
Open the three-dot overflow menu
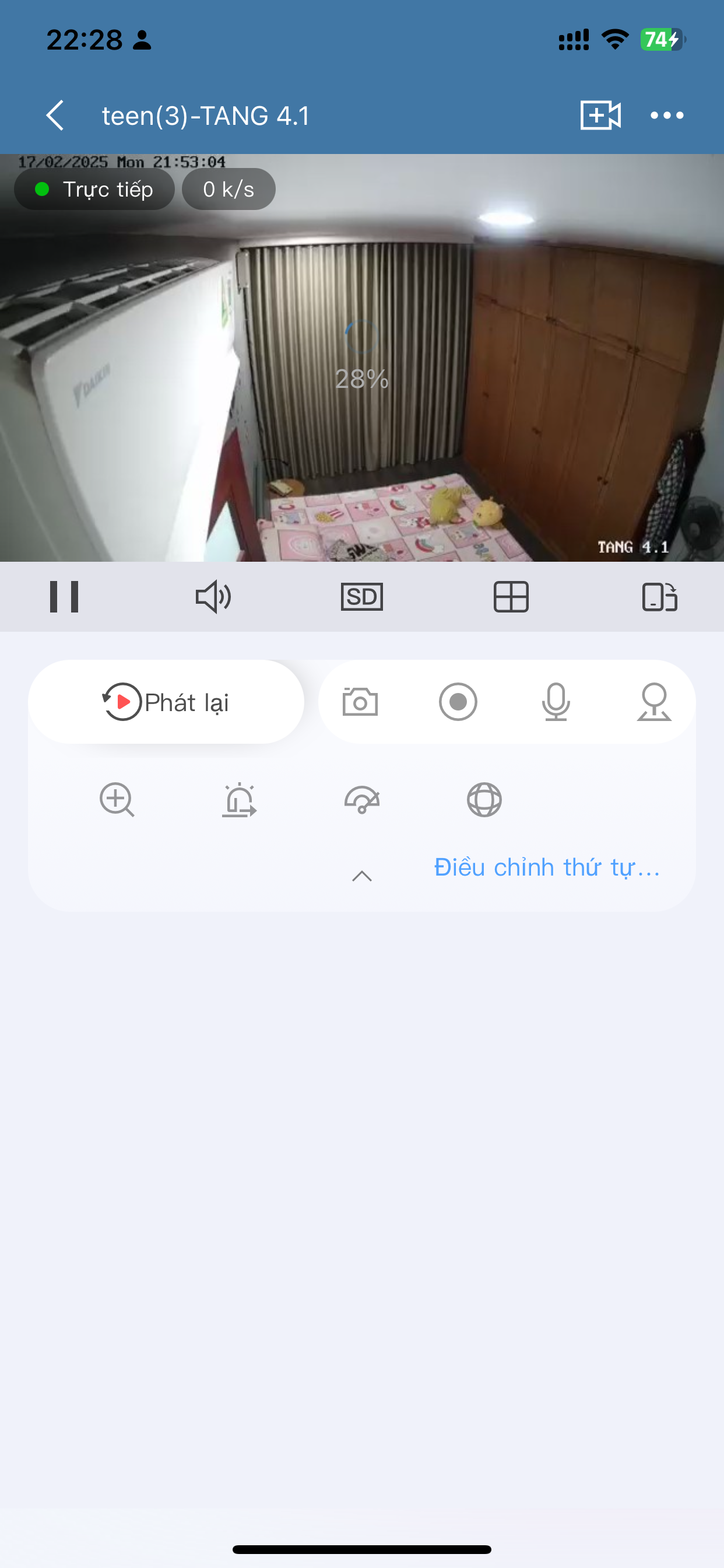tap(667, 116)
